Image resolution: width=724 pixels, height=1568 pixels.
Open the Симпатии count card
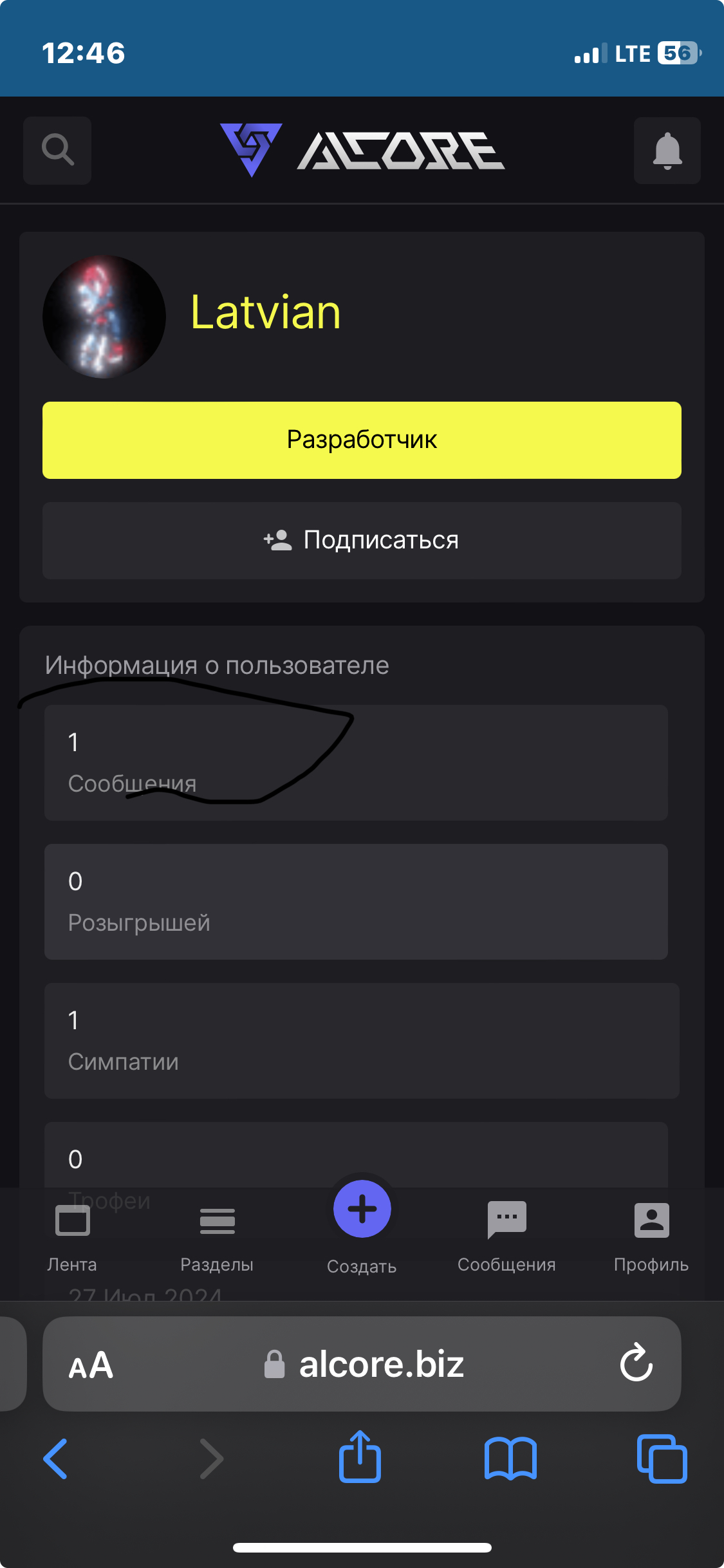click(362, 1040)
